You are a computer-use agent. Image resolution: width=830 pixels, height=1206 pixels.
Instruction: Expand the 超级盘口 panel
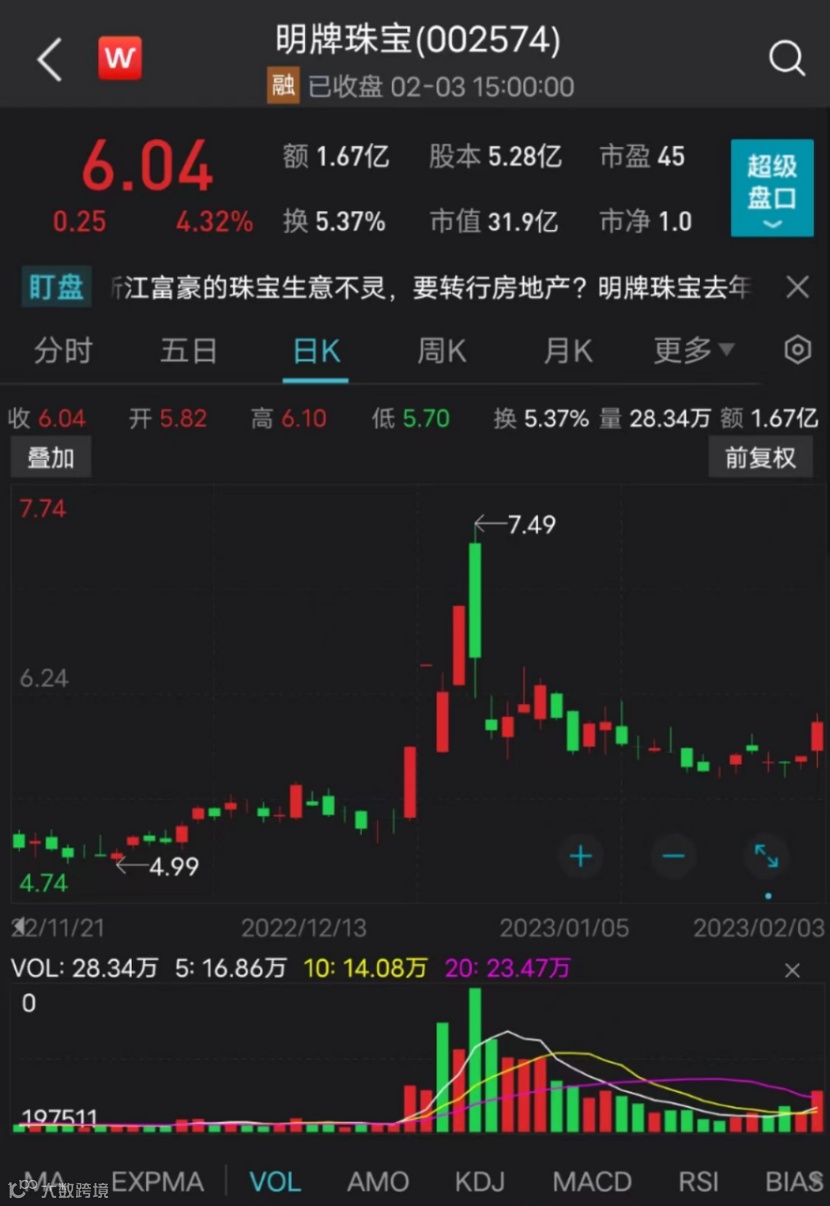(x=771, y=189)
